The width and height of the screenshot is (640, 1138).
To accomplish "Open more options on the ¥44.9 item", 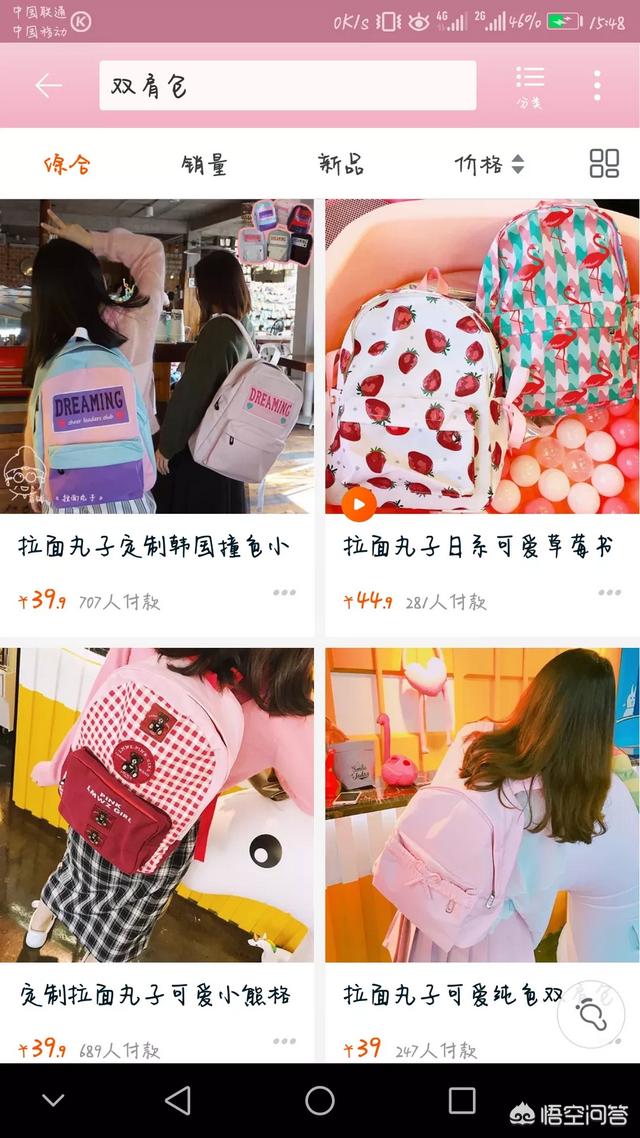I will (x=610, y=593).
